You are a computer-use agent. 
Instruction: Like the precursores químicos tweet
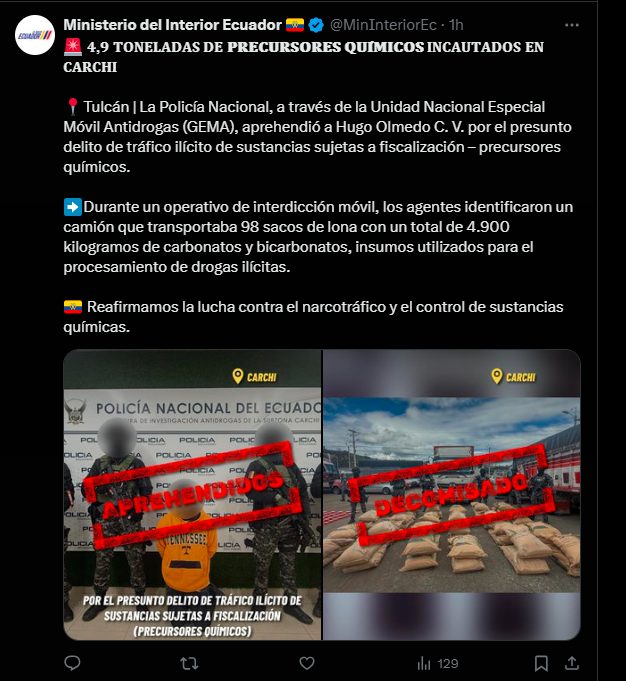pos(307,662)
